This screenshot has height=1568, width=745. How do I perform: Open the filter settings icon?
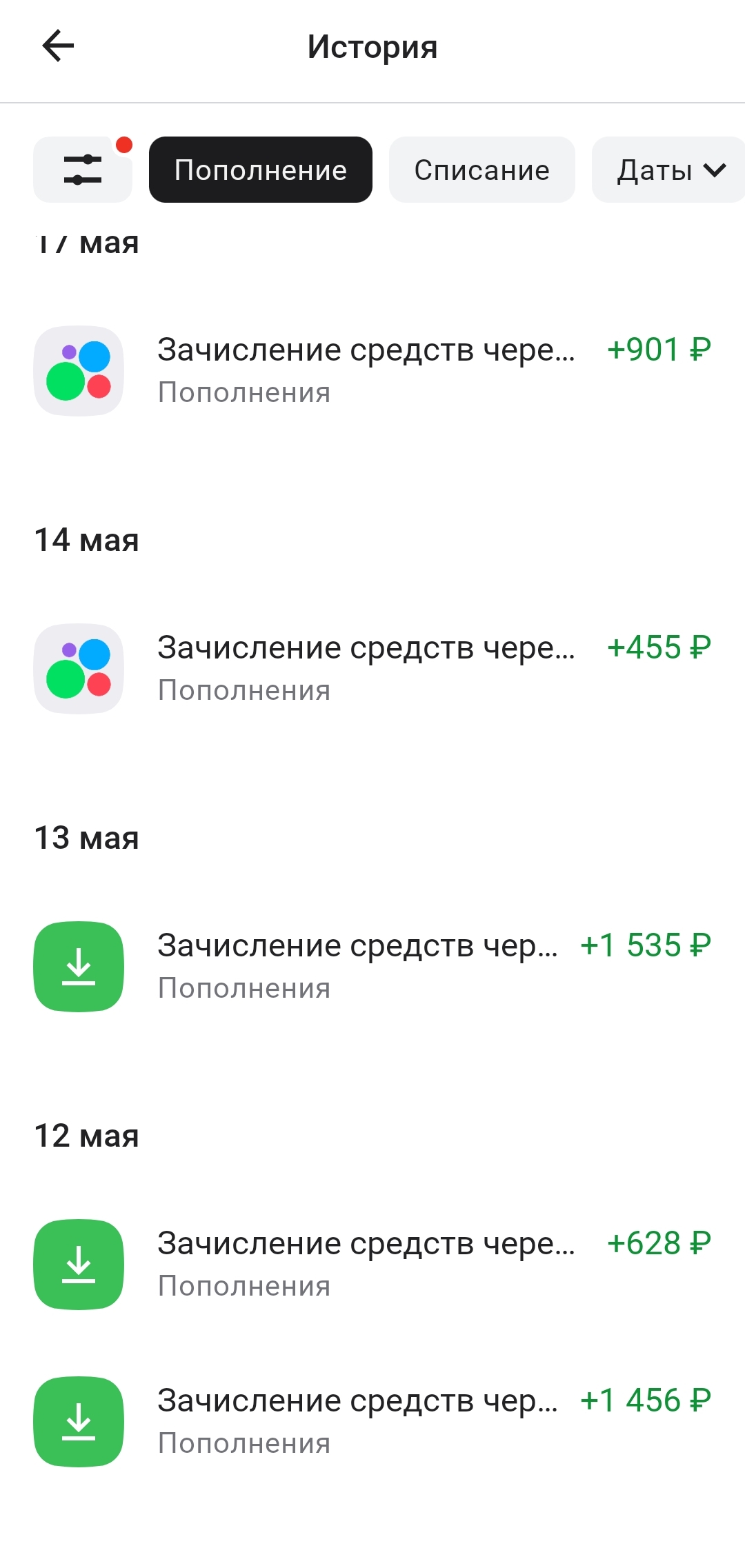(83, 170)
